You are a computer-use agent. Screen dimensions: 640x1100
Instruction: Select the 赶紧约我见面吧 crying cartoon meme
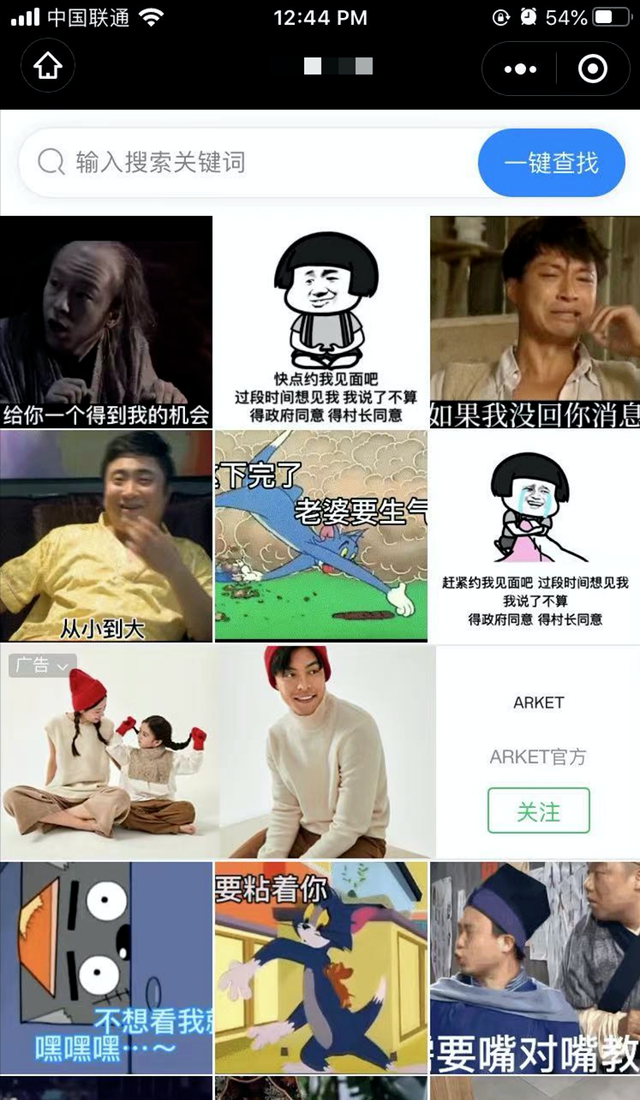[x=535, y=536]
